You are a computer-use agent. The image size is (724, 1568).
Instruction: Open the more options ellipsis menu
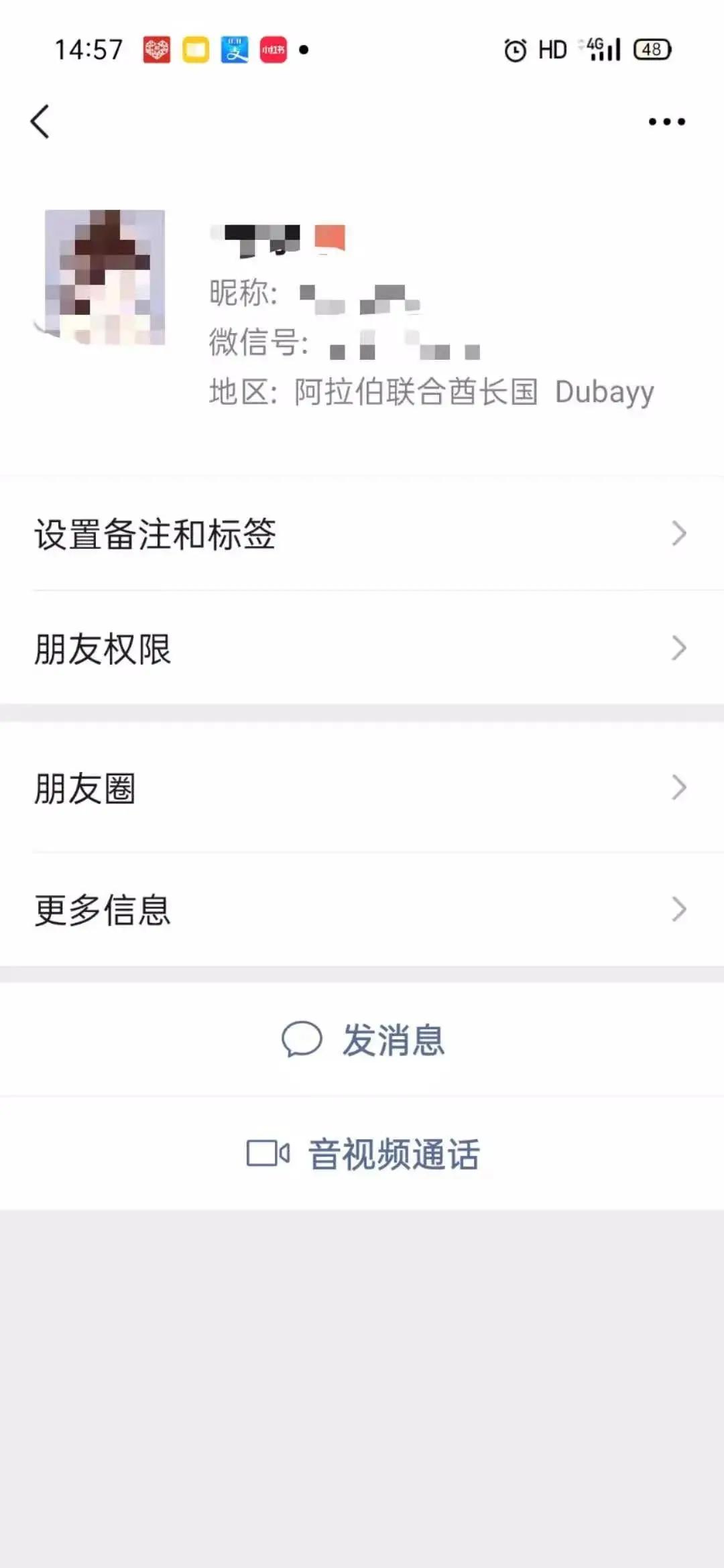click(665, 121)
